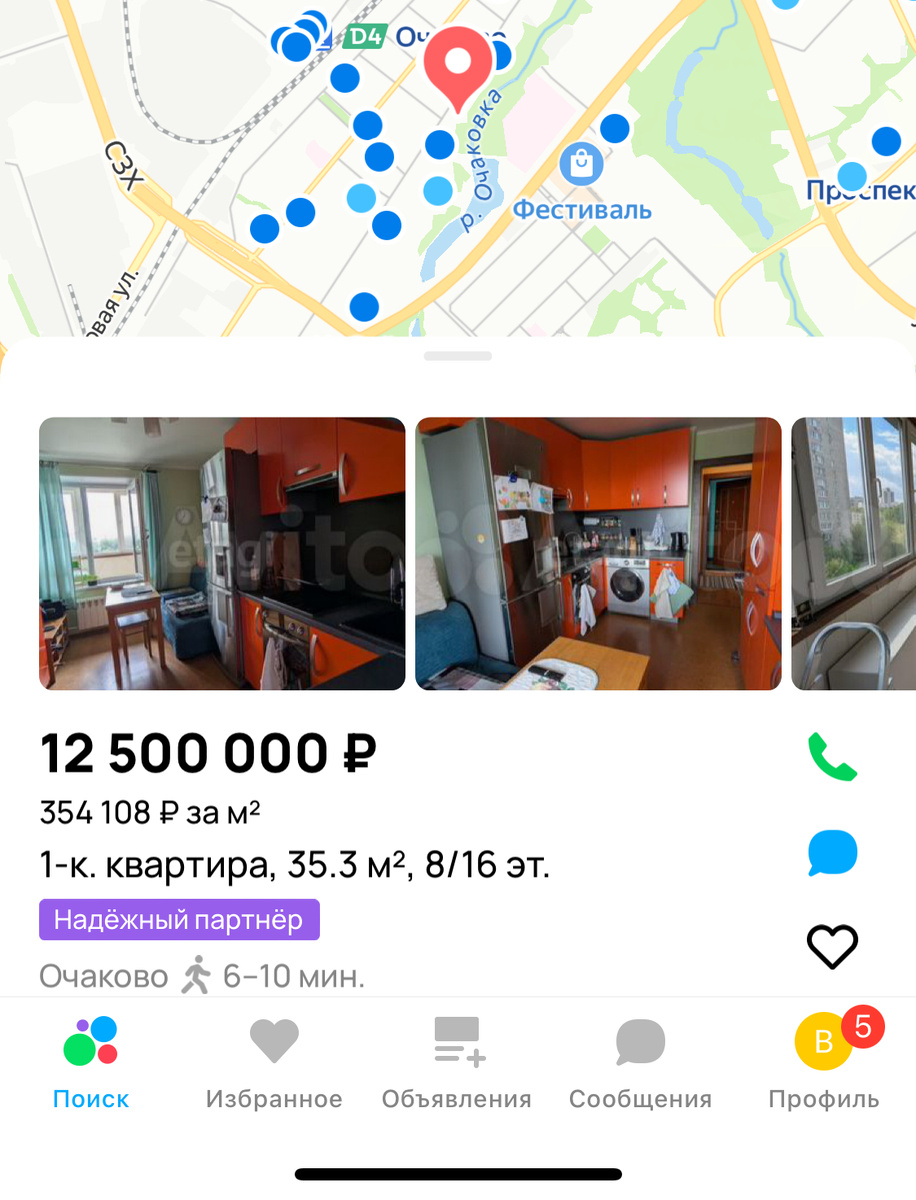Open the first kitchen photo with the window
The image size is (916, 1200).
coord(222,553)
